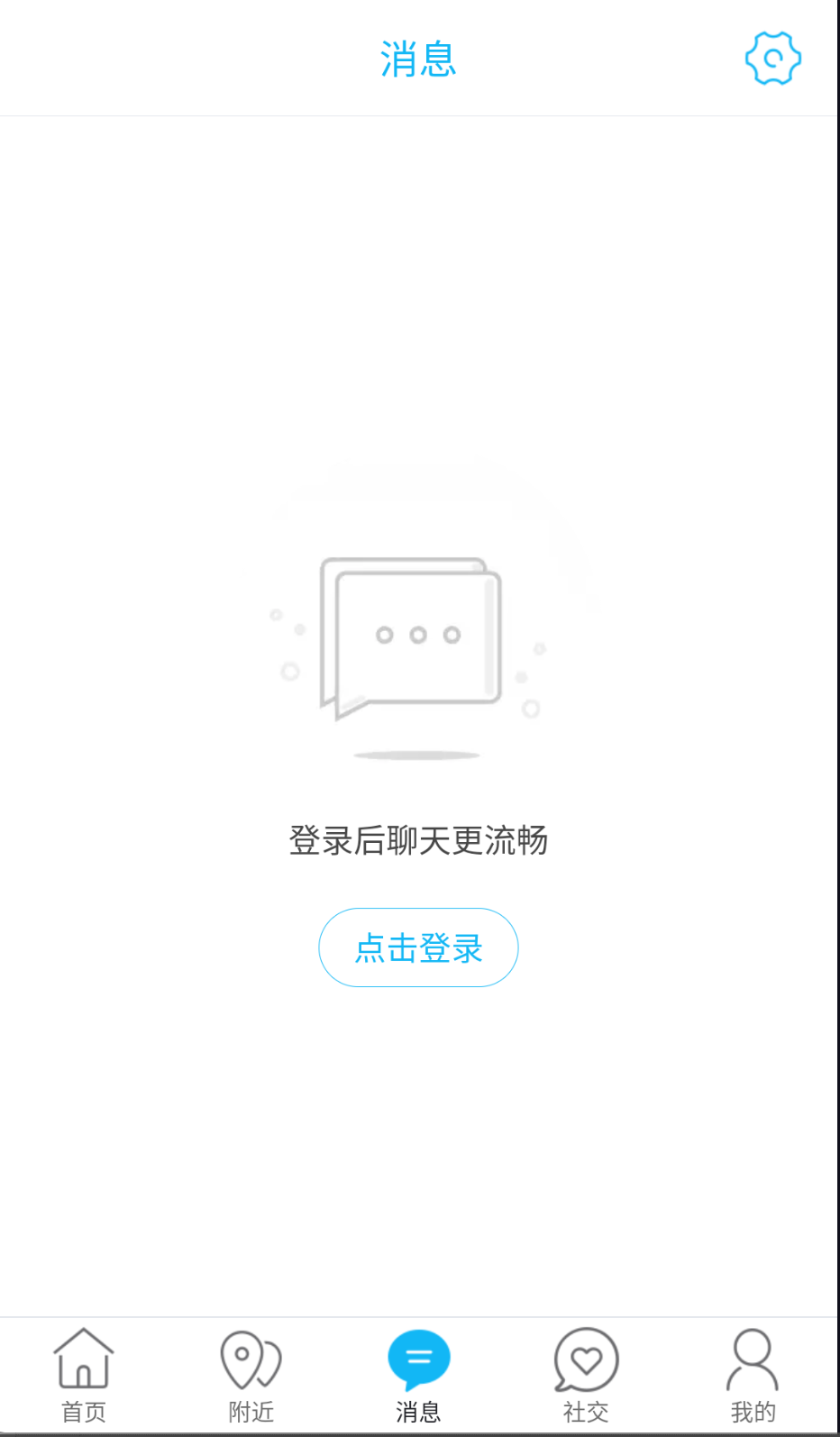Screen dimensions: 840x1437
Task: Tap the shadow beneath the empty-state illustration
Action: coord(417,755)
